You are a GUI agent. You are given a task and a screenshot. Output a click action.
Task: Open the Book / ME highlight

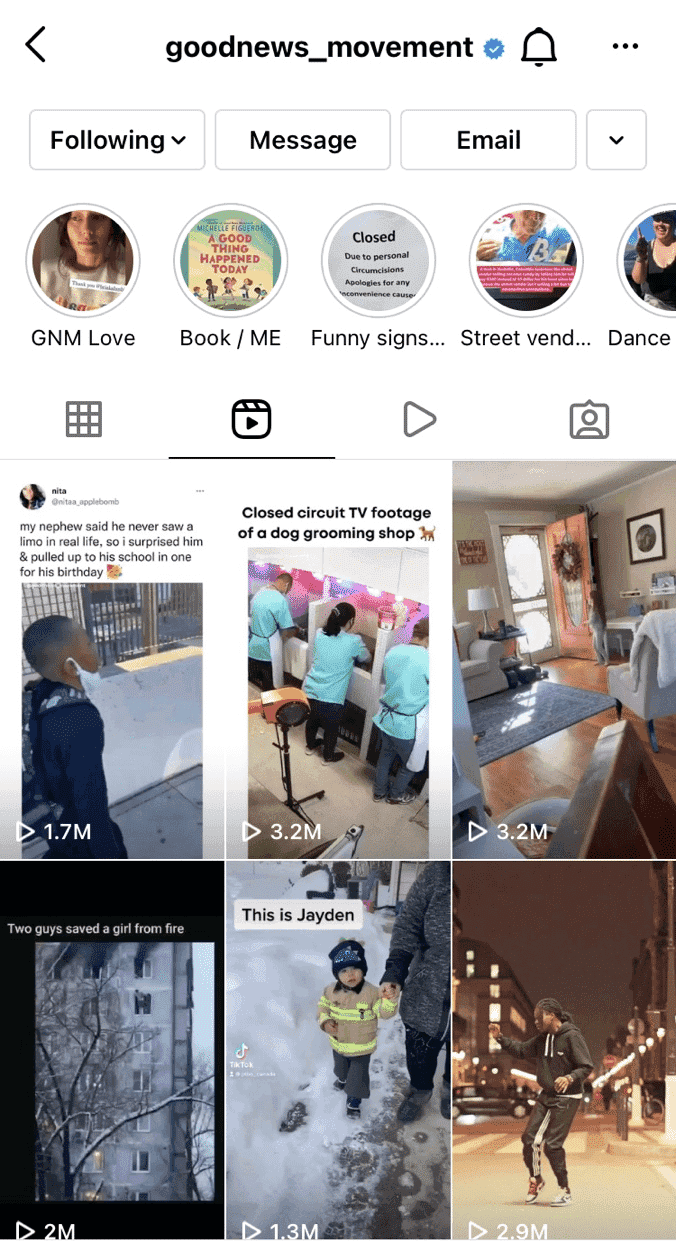[231, 261]
